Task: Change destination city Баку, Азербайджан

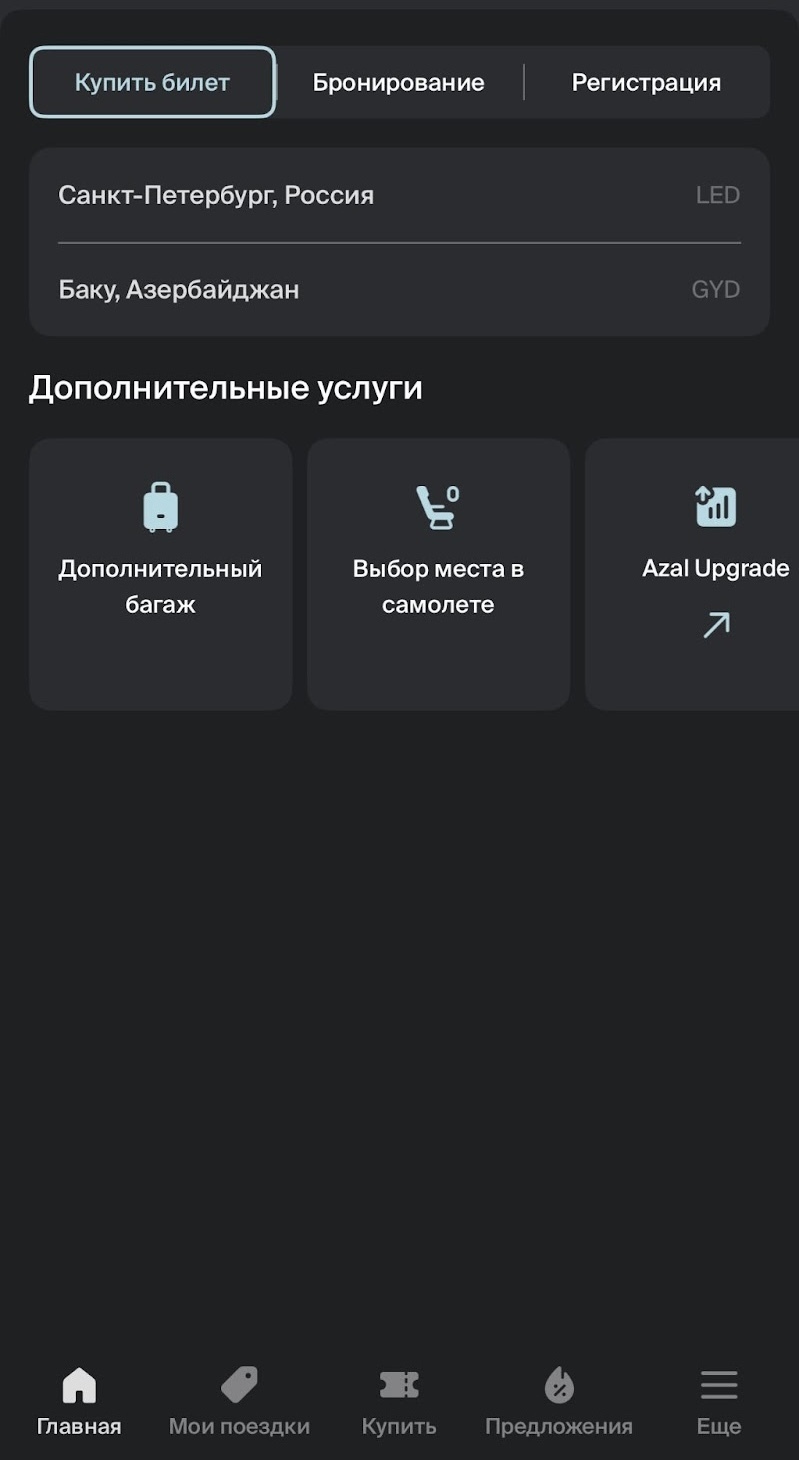Action: (398, 290)
